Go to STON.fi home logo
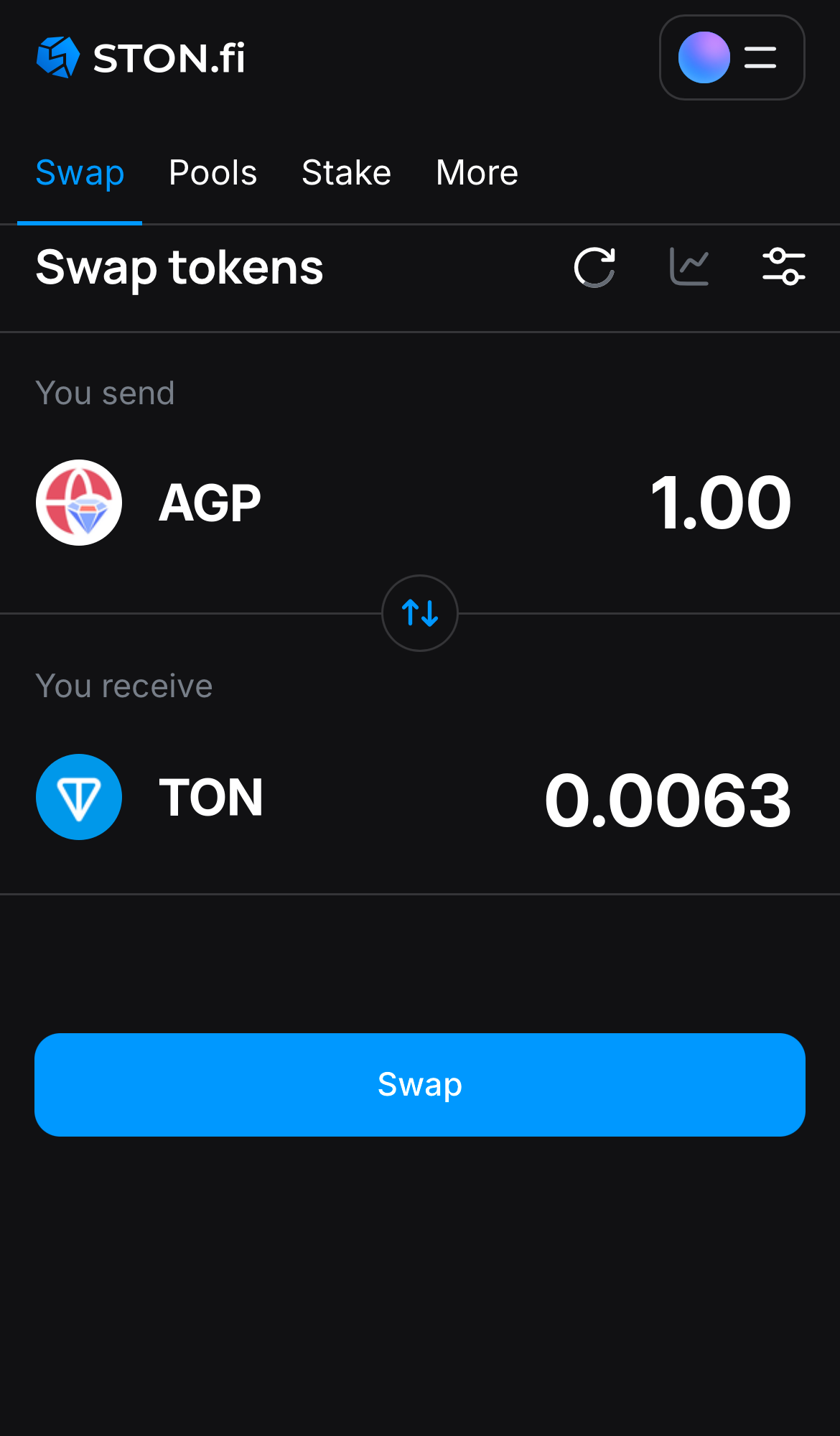The image size is (840, 1436). click(141, 57)
